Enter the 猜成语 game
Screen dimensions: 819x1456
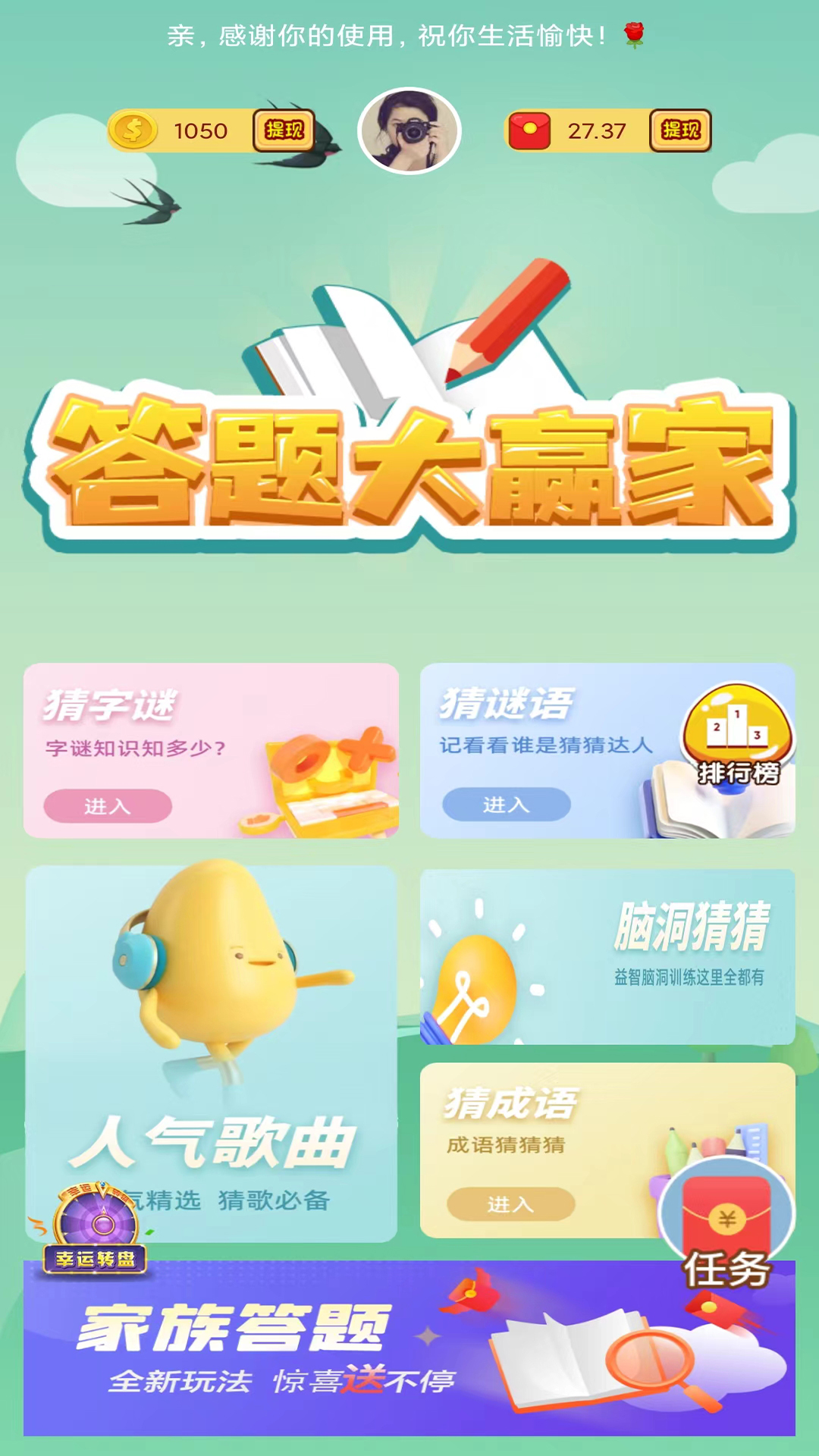coord(510,1203)
